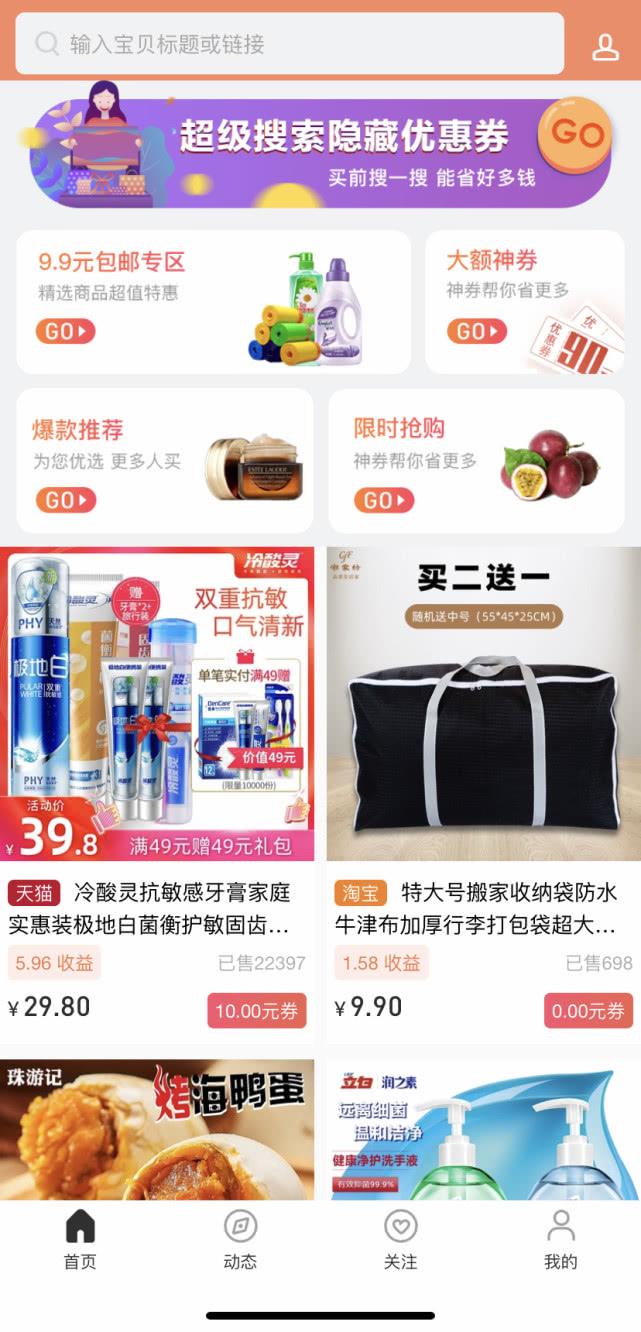Image resolution: width=641 pixels, height=1332 pixels.
Task: Open the 爆款推荐 card
Action: [x=165, y=461]
